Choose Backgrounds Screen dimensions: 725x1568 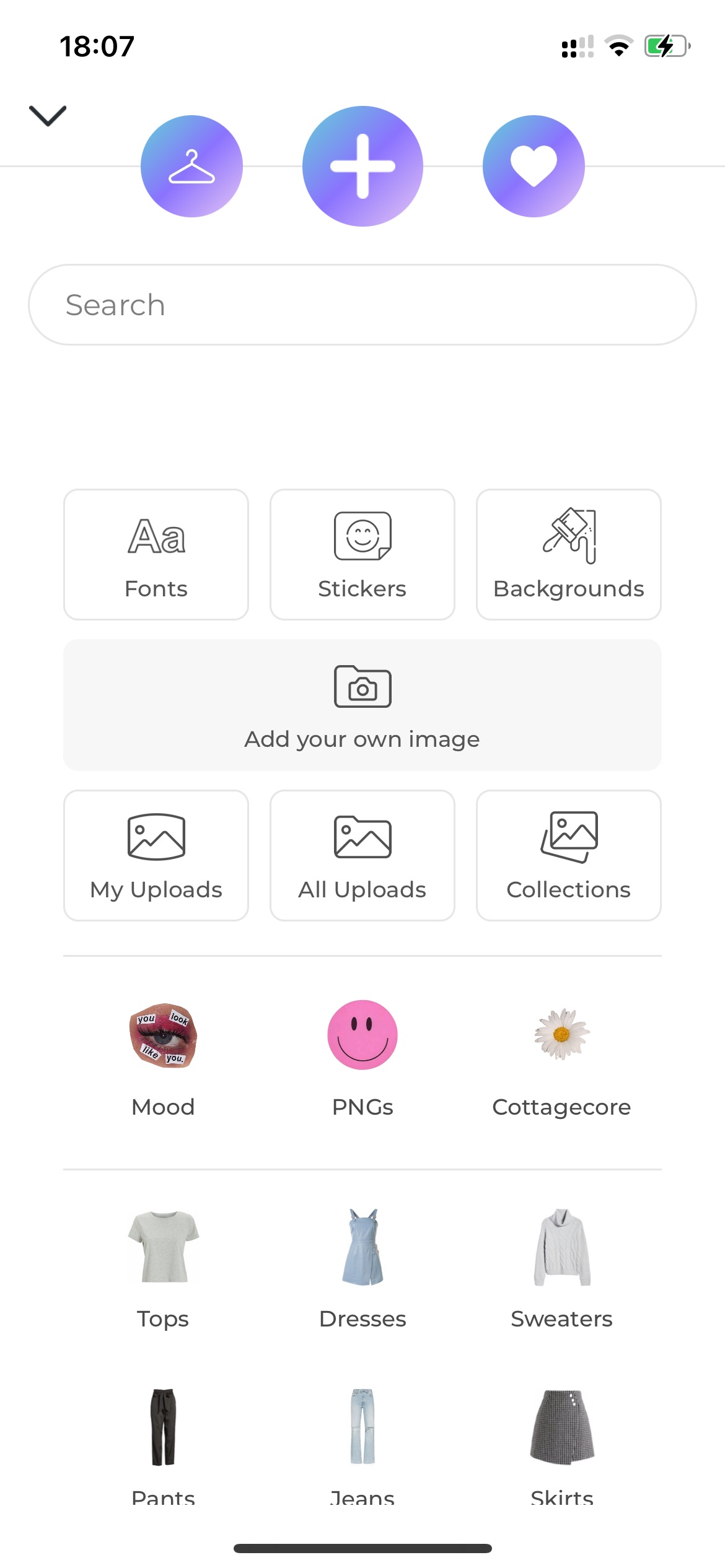tap(569, 554)
